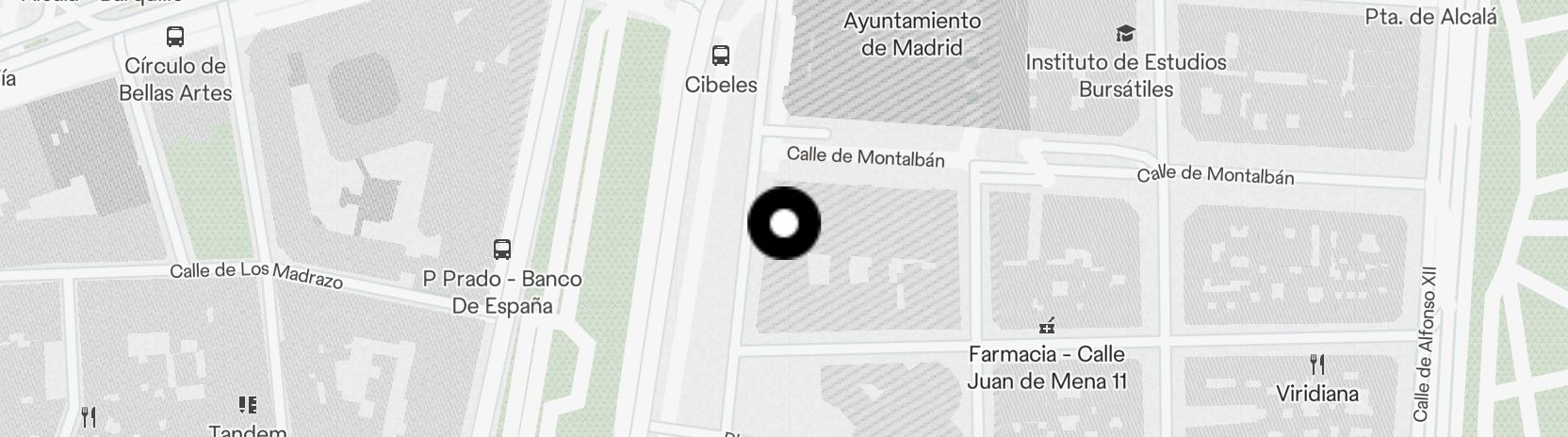Image resolution: width=1568 pixels, height=437 pixels.
Task: Select the Cibeles bus stop
Action: click(721, 55)
